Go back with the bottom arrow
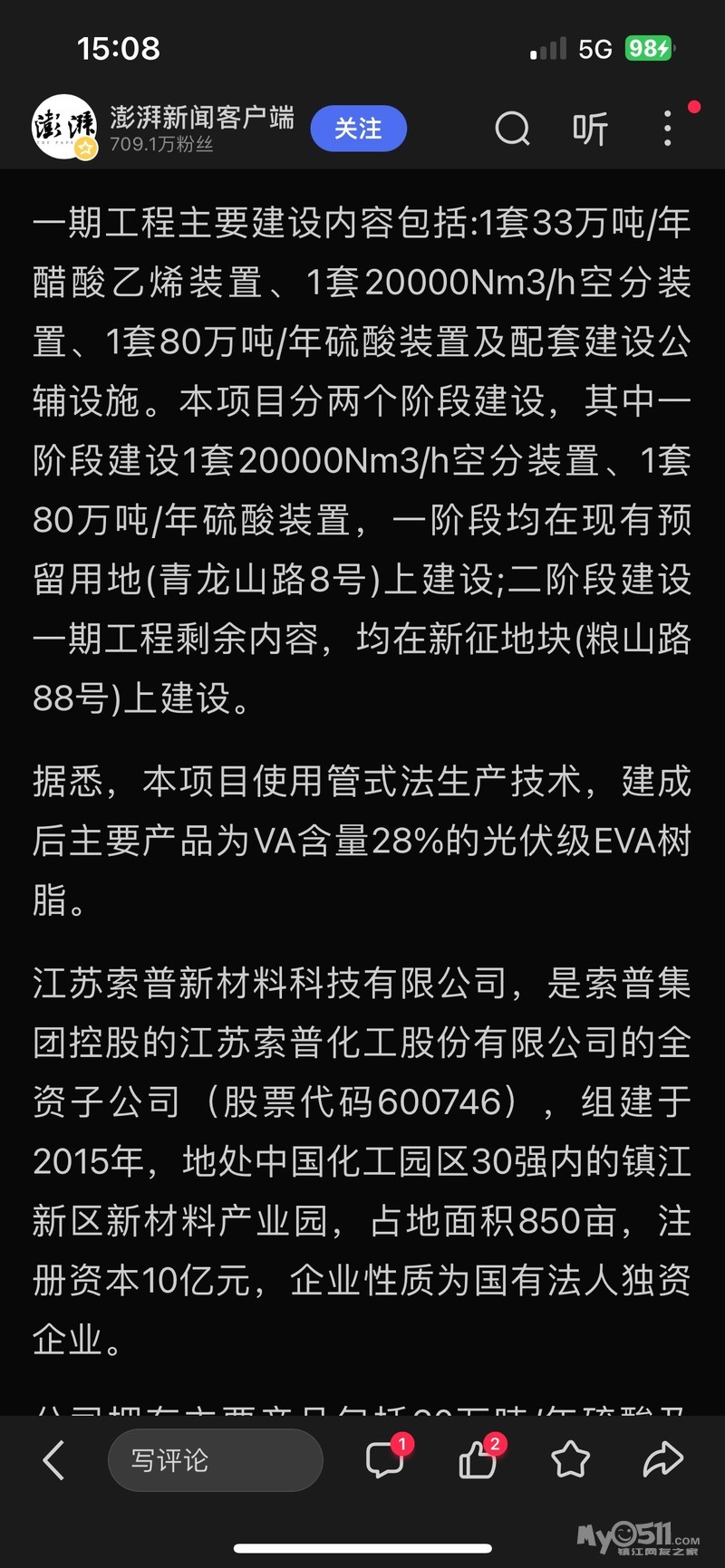 coord(54,1459)
